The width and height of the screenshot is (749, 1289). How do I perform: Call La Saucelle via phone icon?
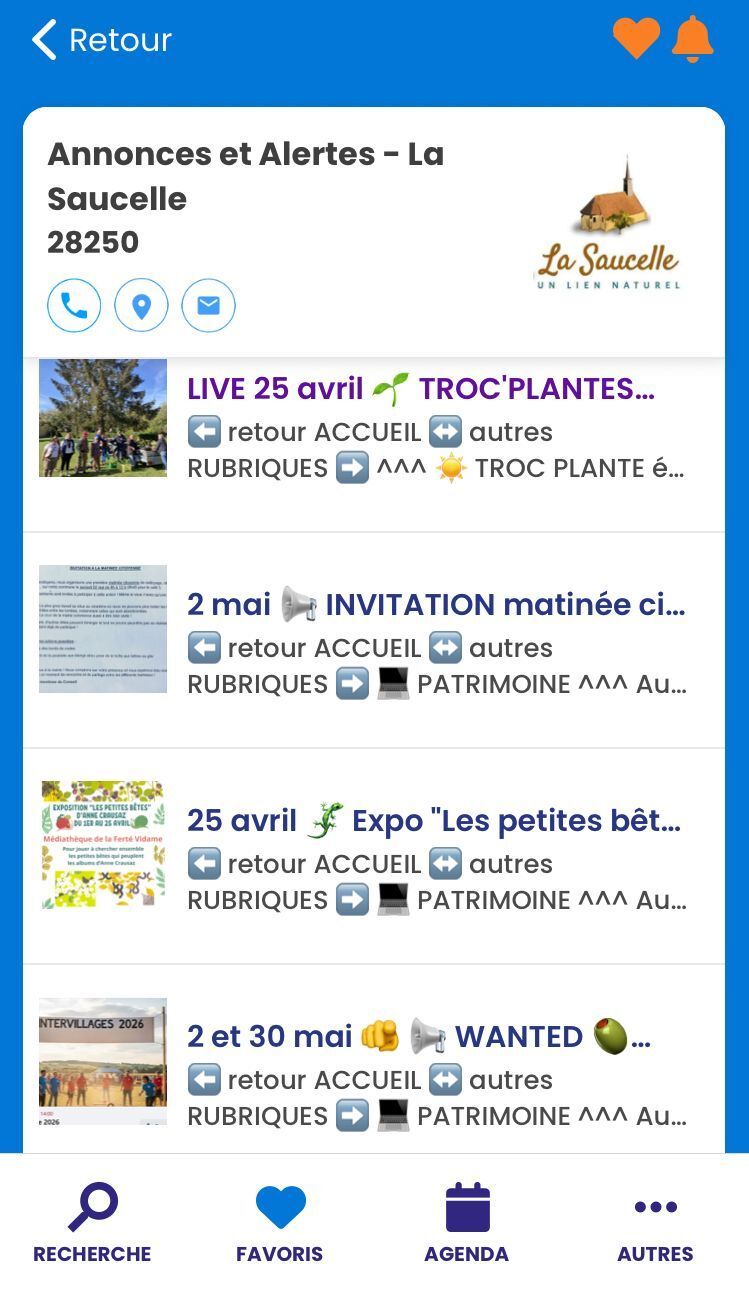tap(74, 305)
